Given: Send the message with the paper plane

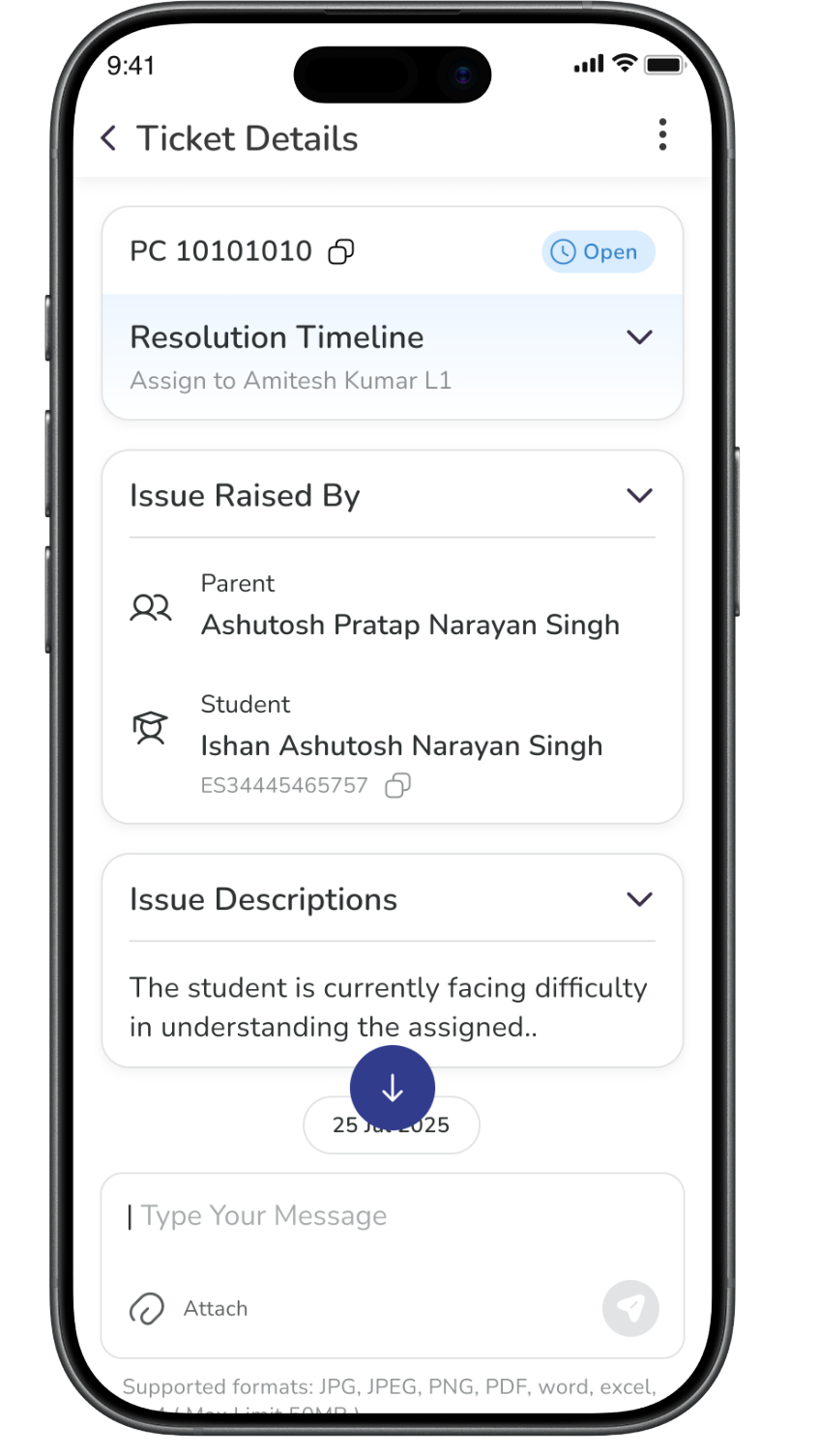Looking at the screenshot, I should (x=630, y=1308).
